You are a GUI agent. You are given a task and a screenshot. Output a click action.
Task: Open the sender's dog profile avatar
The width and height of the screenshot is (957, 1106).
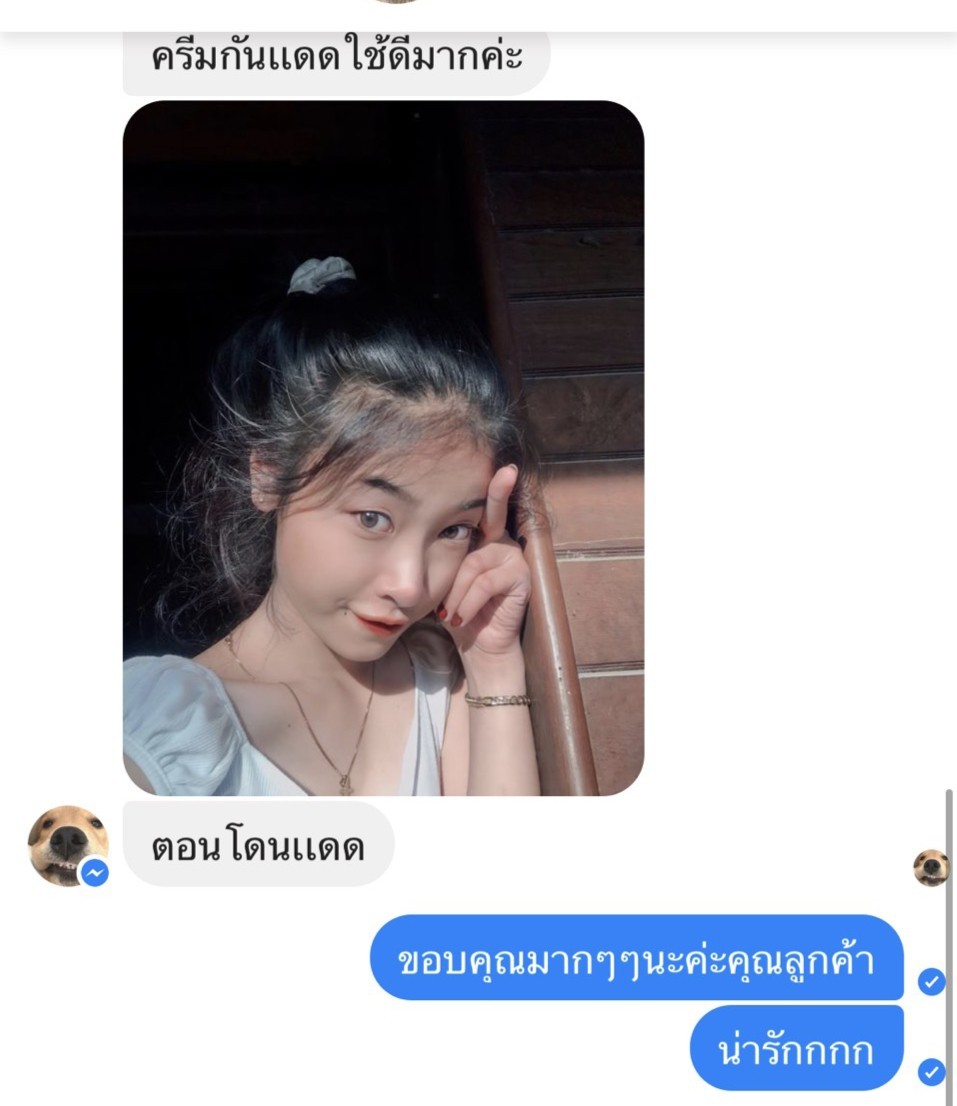66,845
